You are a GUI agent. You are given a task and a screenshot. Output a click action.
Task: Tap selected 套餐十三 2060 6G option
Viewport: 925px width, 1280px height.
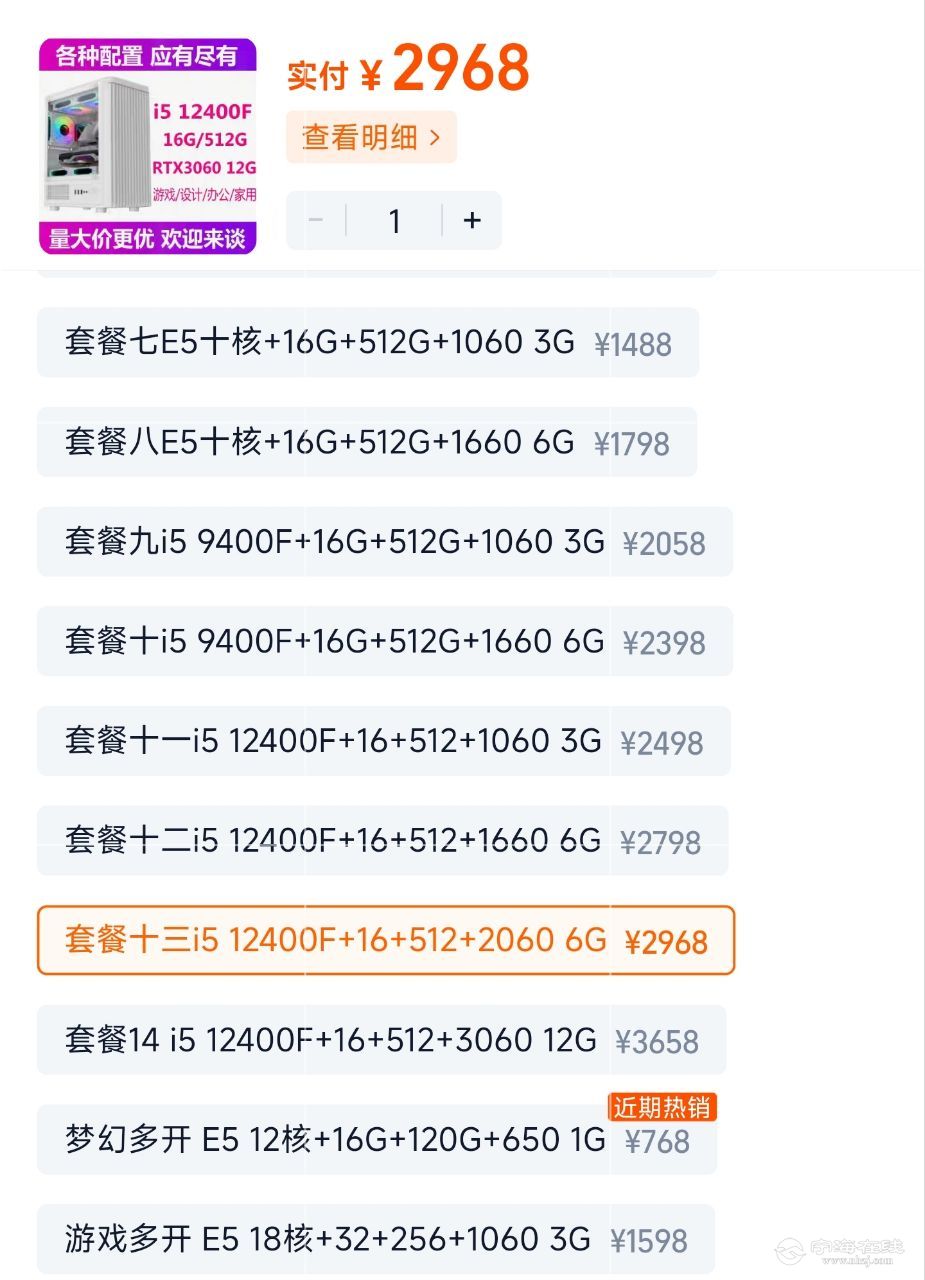(x=385, y=940)
